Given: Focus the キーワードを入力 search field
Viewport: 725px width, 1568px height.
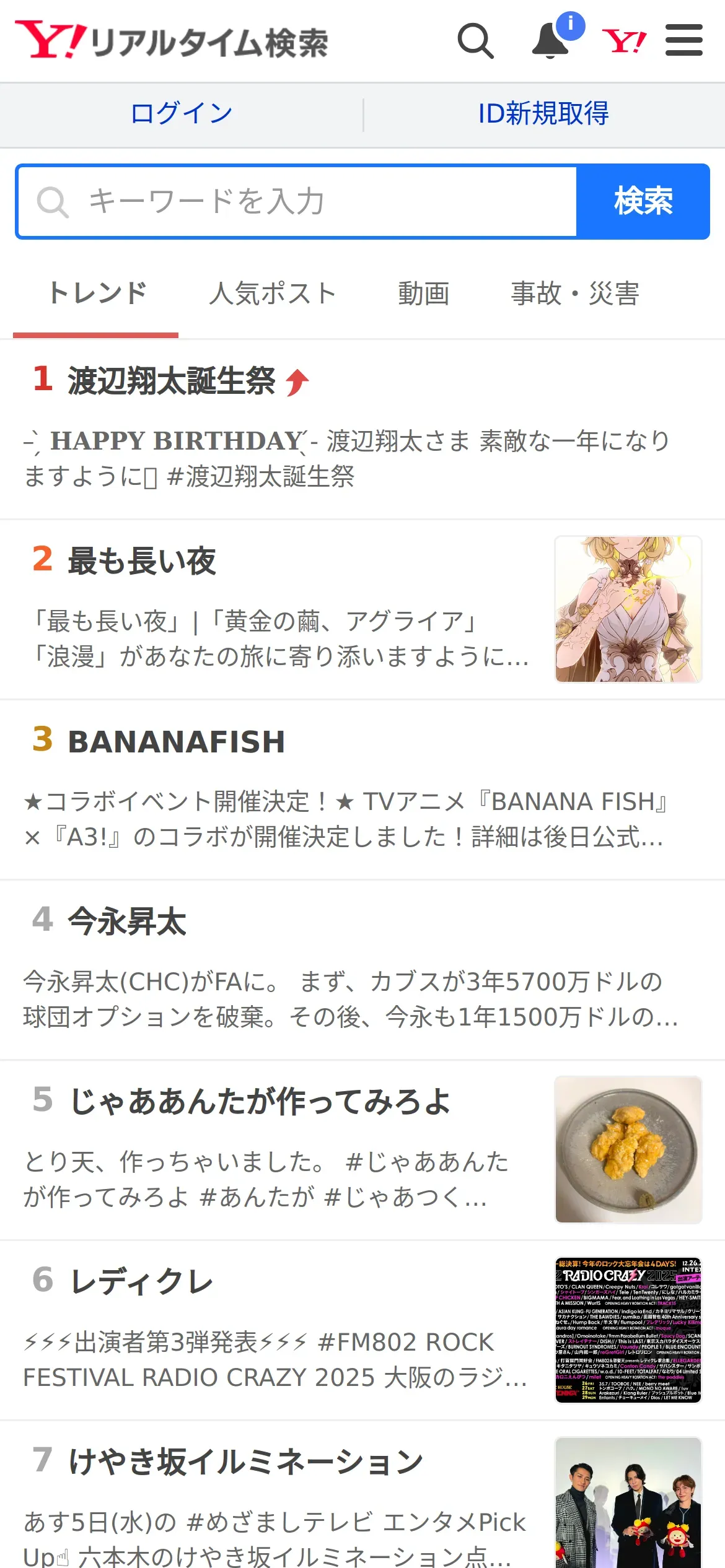Looking at the screenshot, I should (x=297, y=202).
